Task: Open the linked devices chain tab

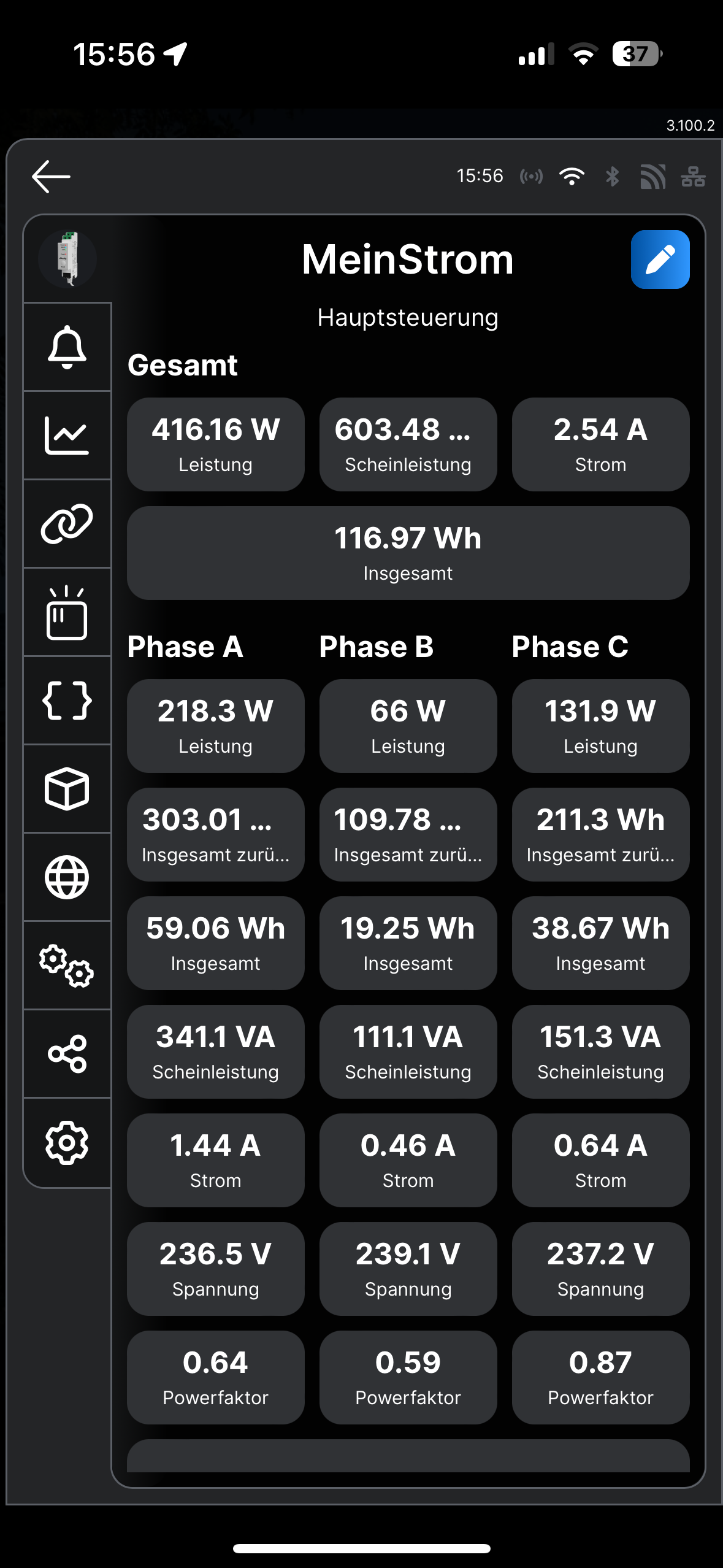Action: [x=67, y=524]
